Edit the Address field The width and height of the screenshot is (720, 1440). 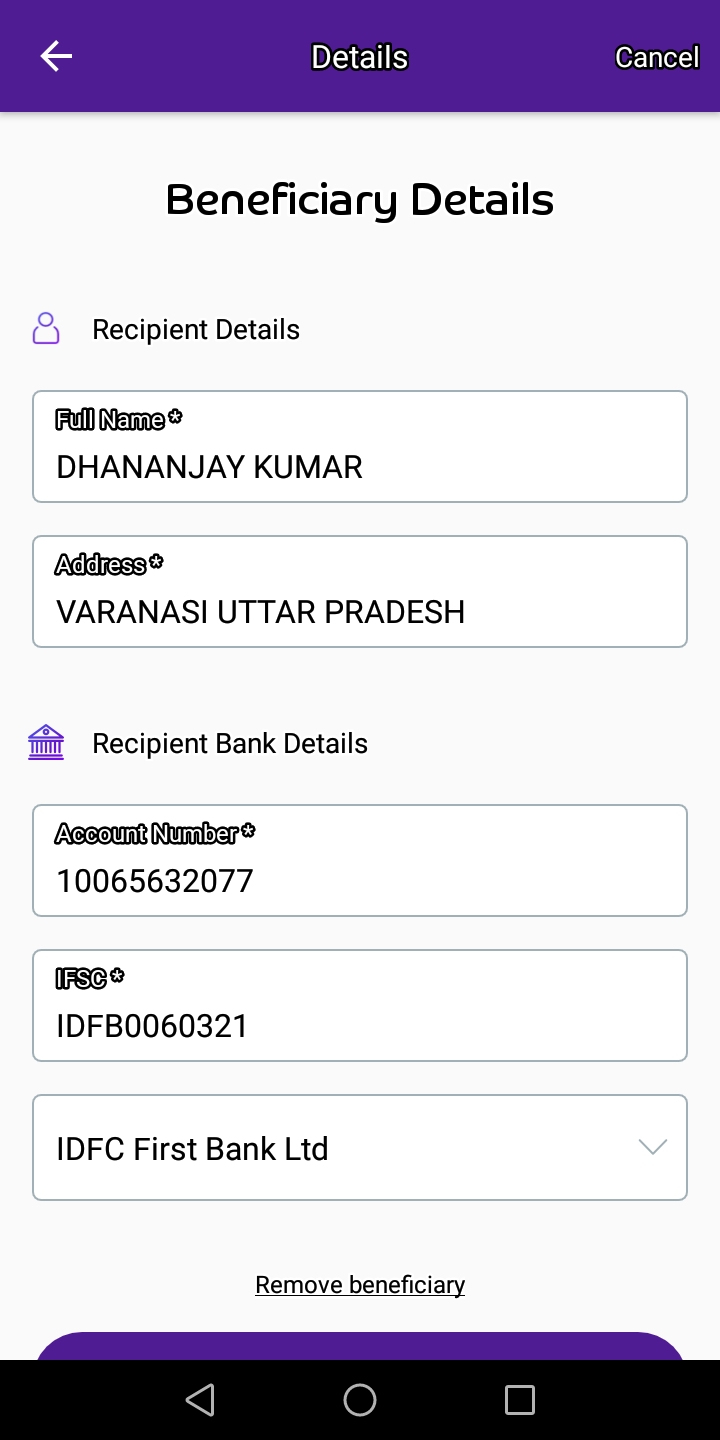(x=360, y=591)
